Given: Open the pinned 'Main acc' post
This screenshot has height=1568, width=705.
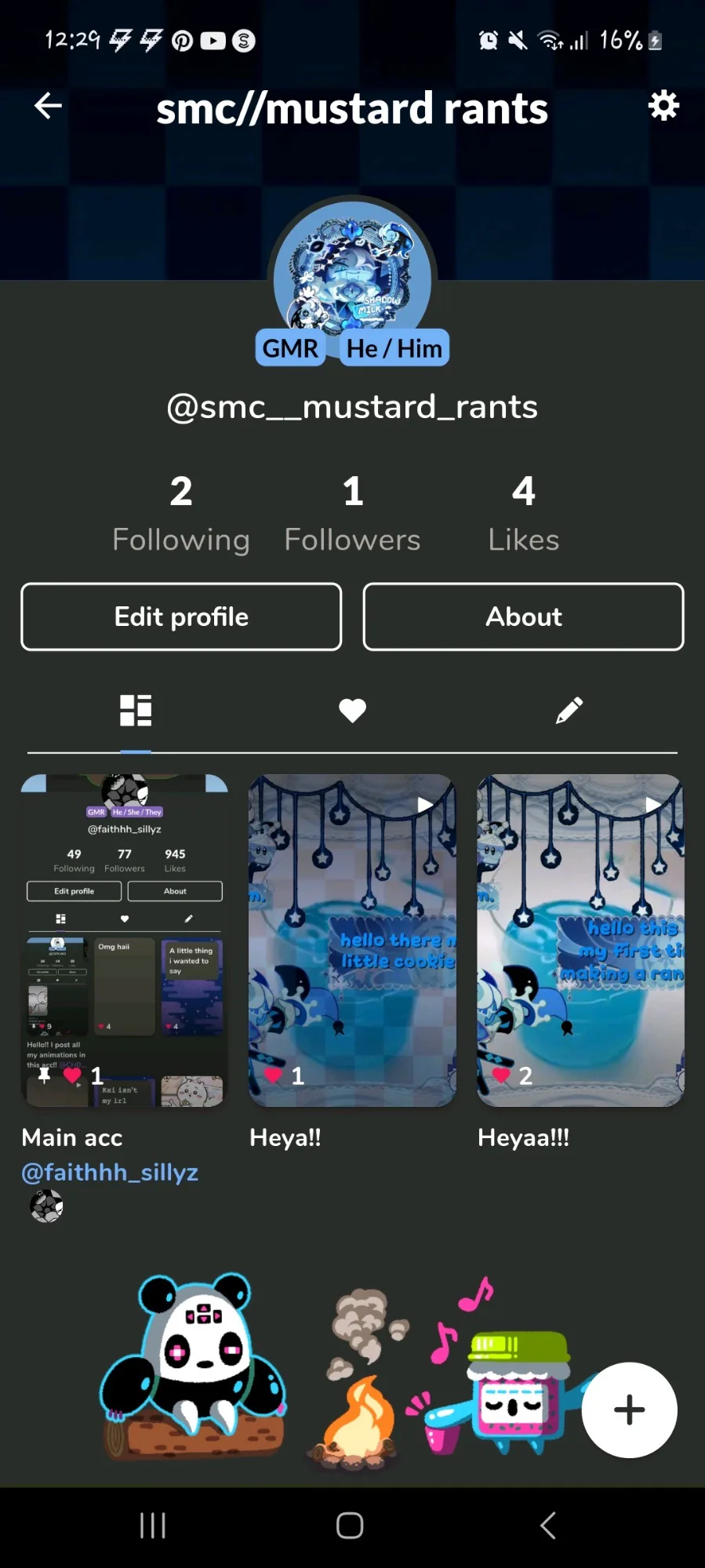Looking at the screenshot, I should tap(124, 940).
